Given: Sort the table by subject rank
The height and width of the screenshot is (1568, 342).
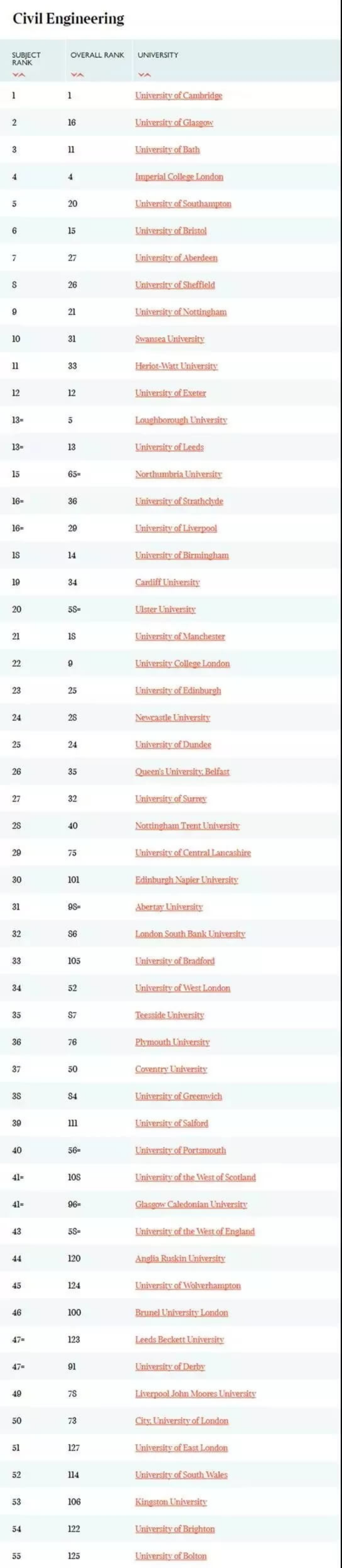Looking at the screenshot, I should coord(18,75).
